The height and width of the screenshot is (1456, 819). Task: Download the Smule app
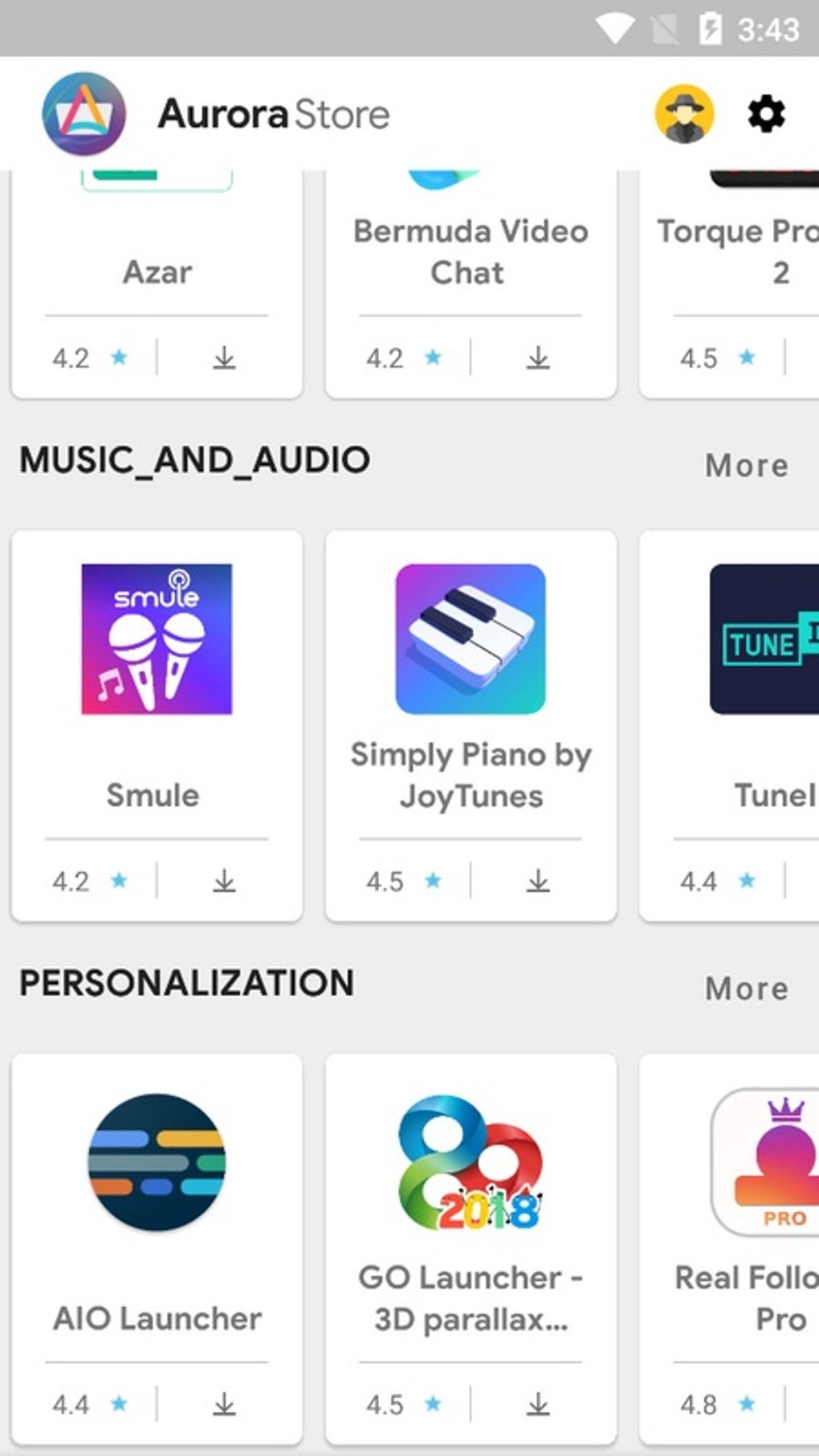224,881
